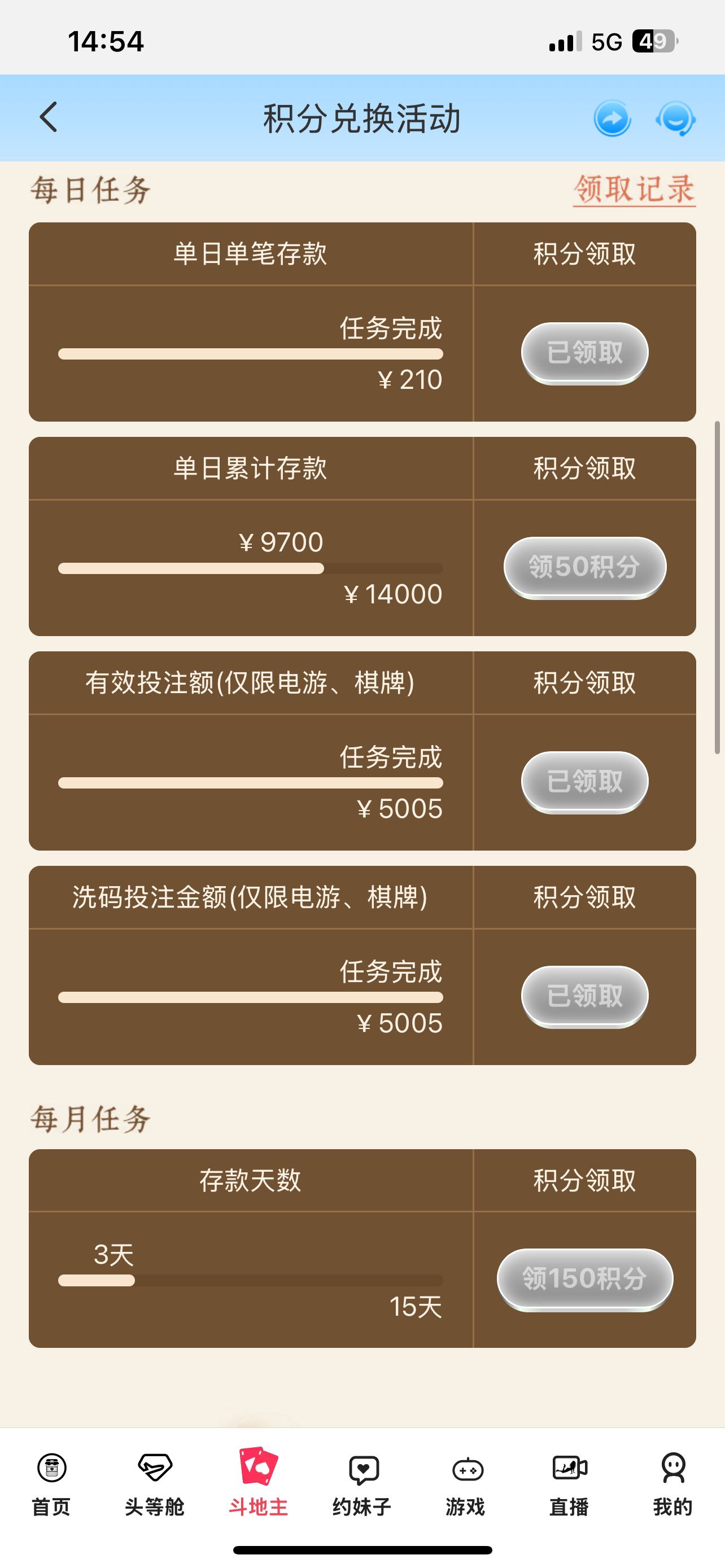Click the 3天 deposit days progress bar
Image resolution: width=725 pixels, height=1568 pixels.
(x=250, y=1280)
